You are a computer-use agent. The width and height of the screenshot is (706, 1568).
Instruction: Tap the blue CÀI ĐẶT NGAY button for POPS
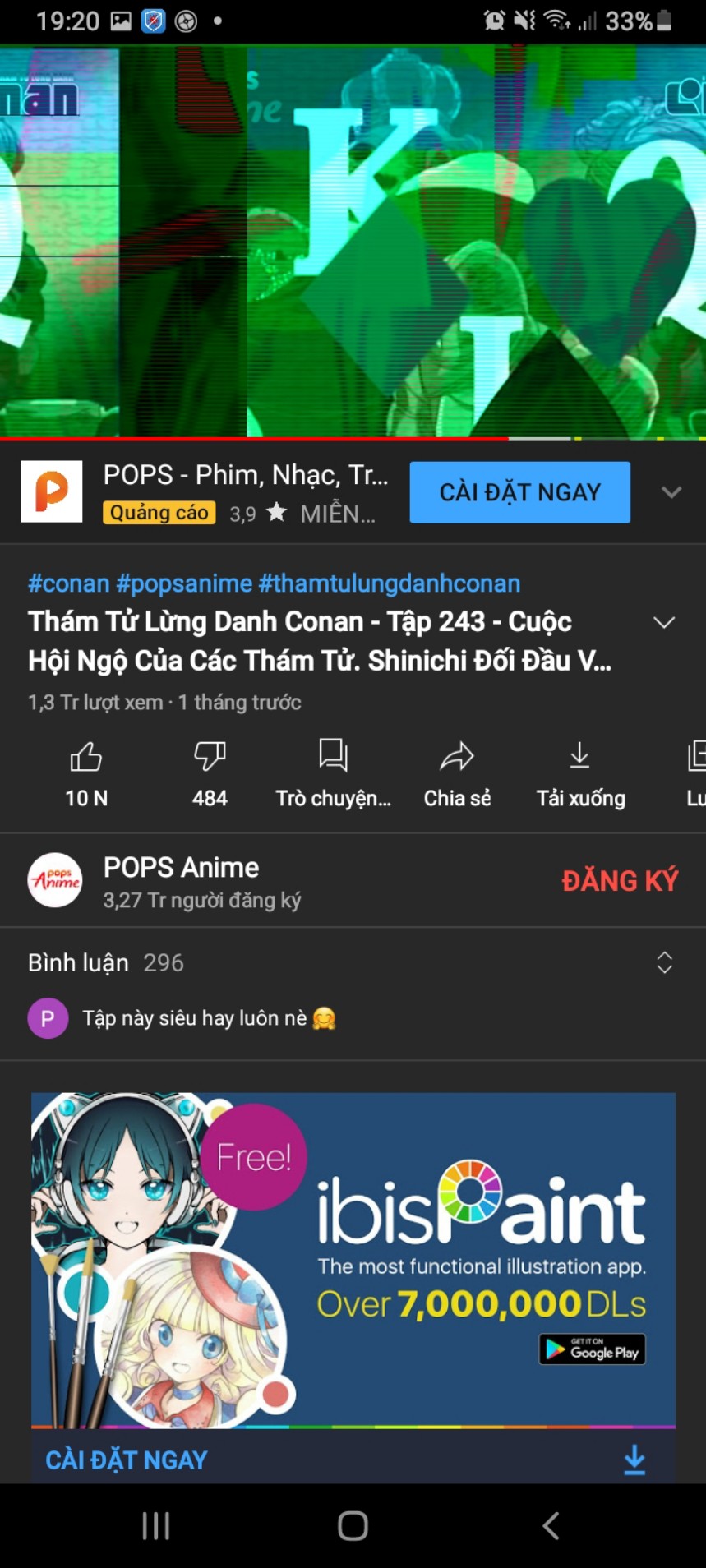click(519, 492)
